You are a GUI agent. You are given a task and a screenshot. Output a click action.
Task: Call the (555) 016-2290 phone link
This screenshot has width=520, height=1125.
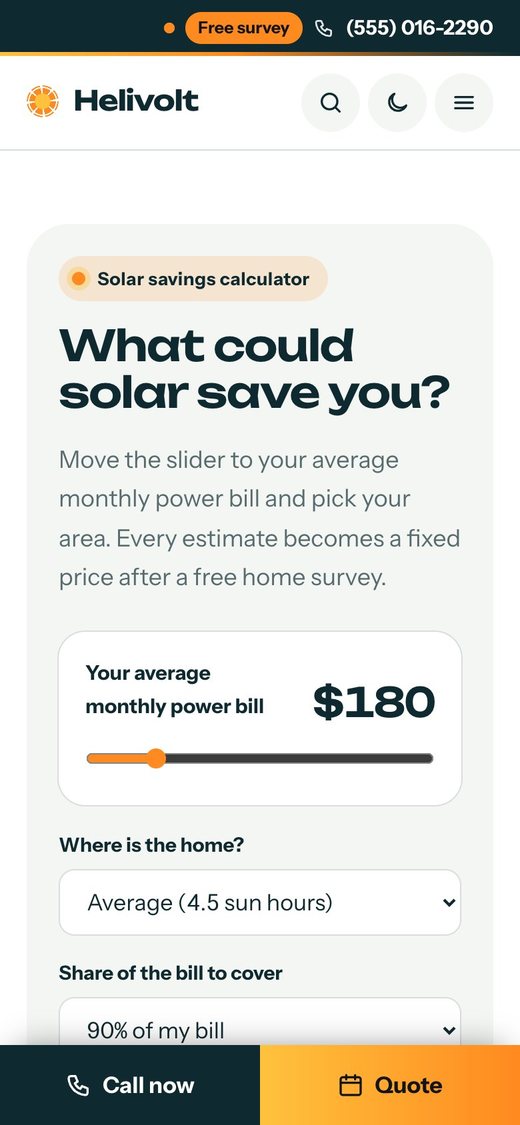[404, 28]
